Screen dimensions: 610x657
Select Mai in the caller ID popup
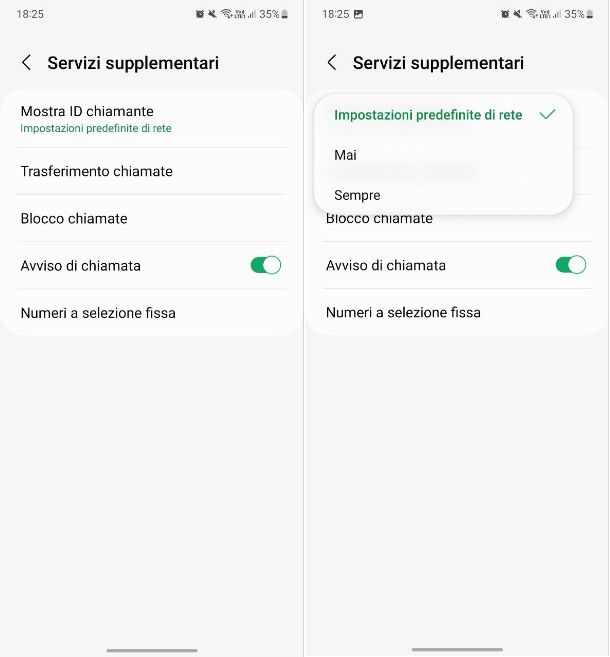[346, 155]
